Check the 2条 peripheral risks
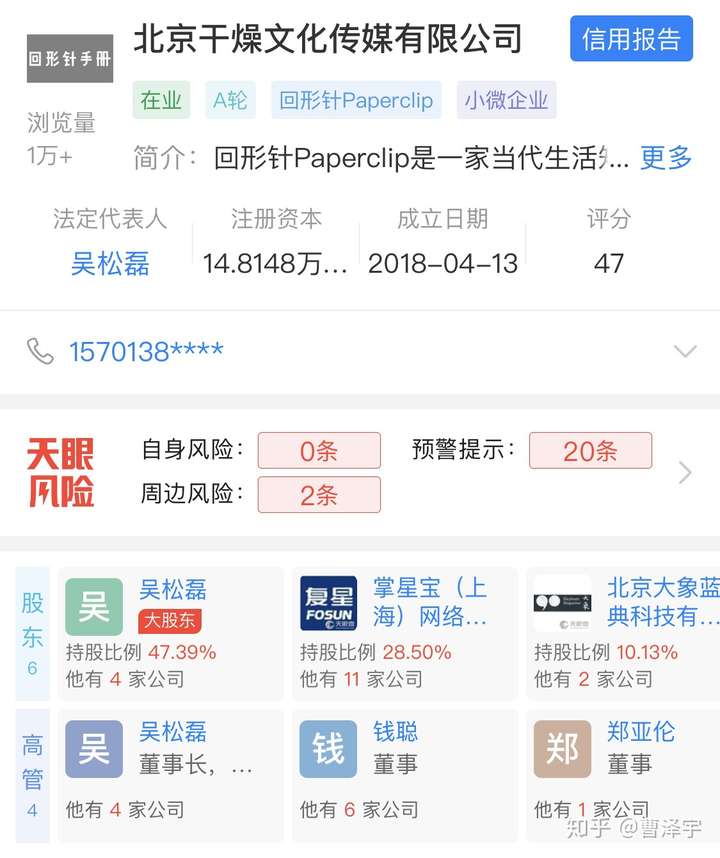Image resolution: width=720 pixels, height=858 pixels. point(319,495)
